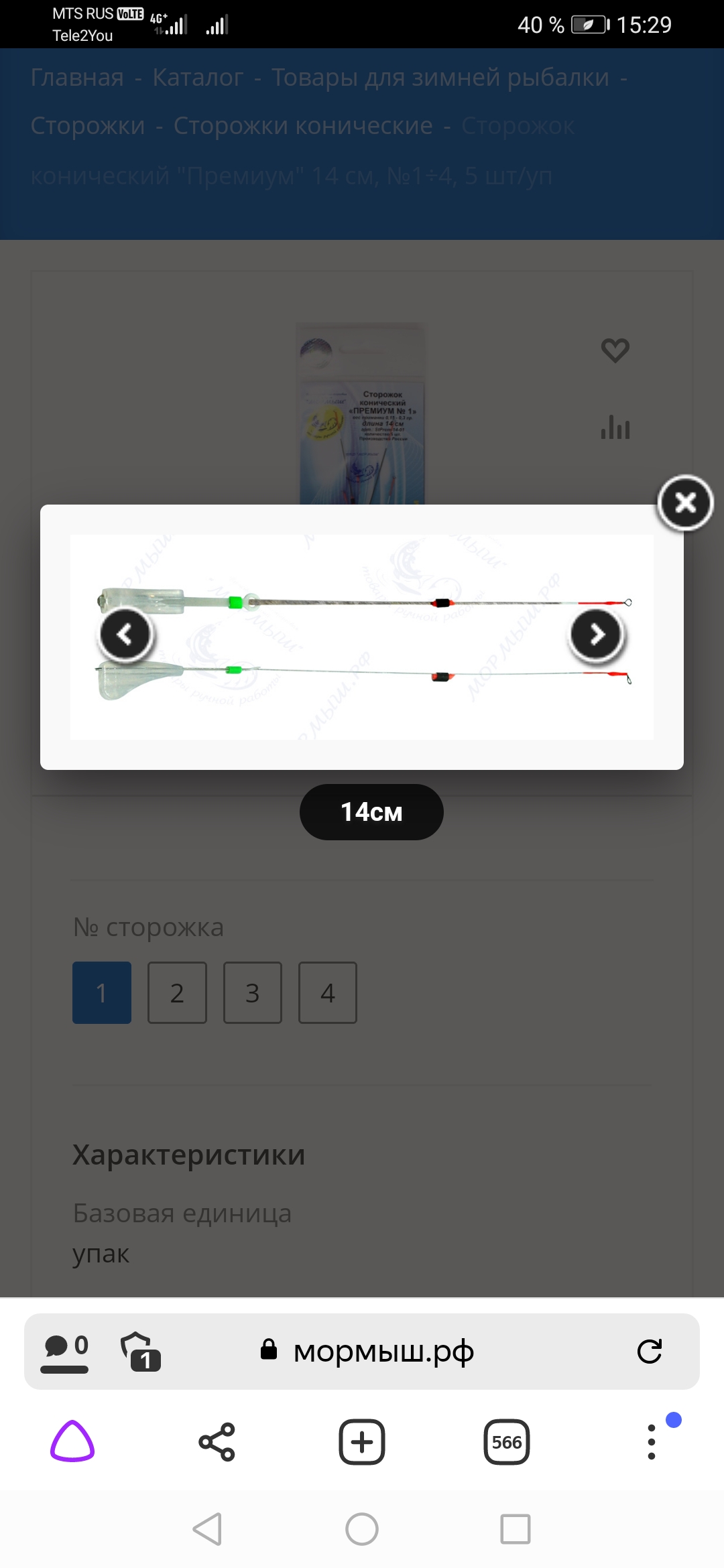Open the site protection shield icon

point(139,1352)
